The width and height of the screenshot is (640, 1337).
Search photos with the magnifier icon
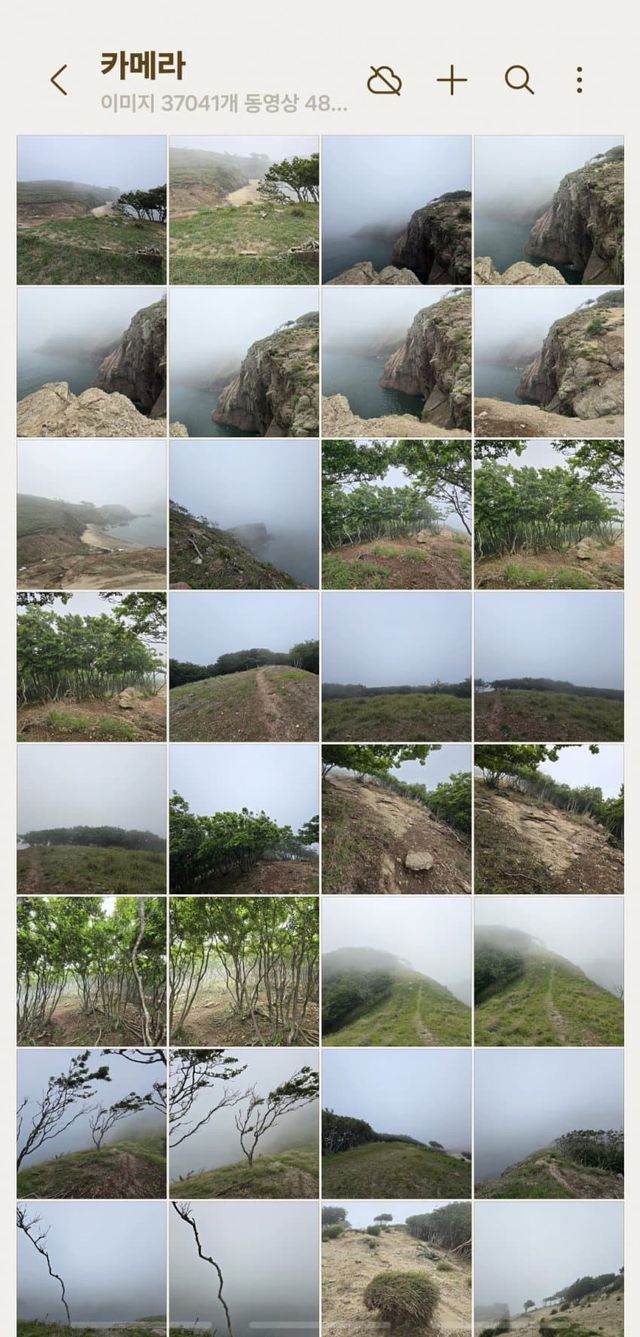(519, 80)
